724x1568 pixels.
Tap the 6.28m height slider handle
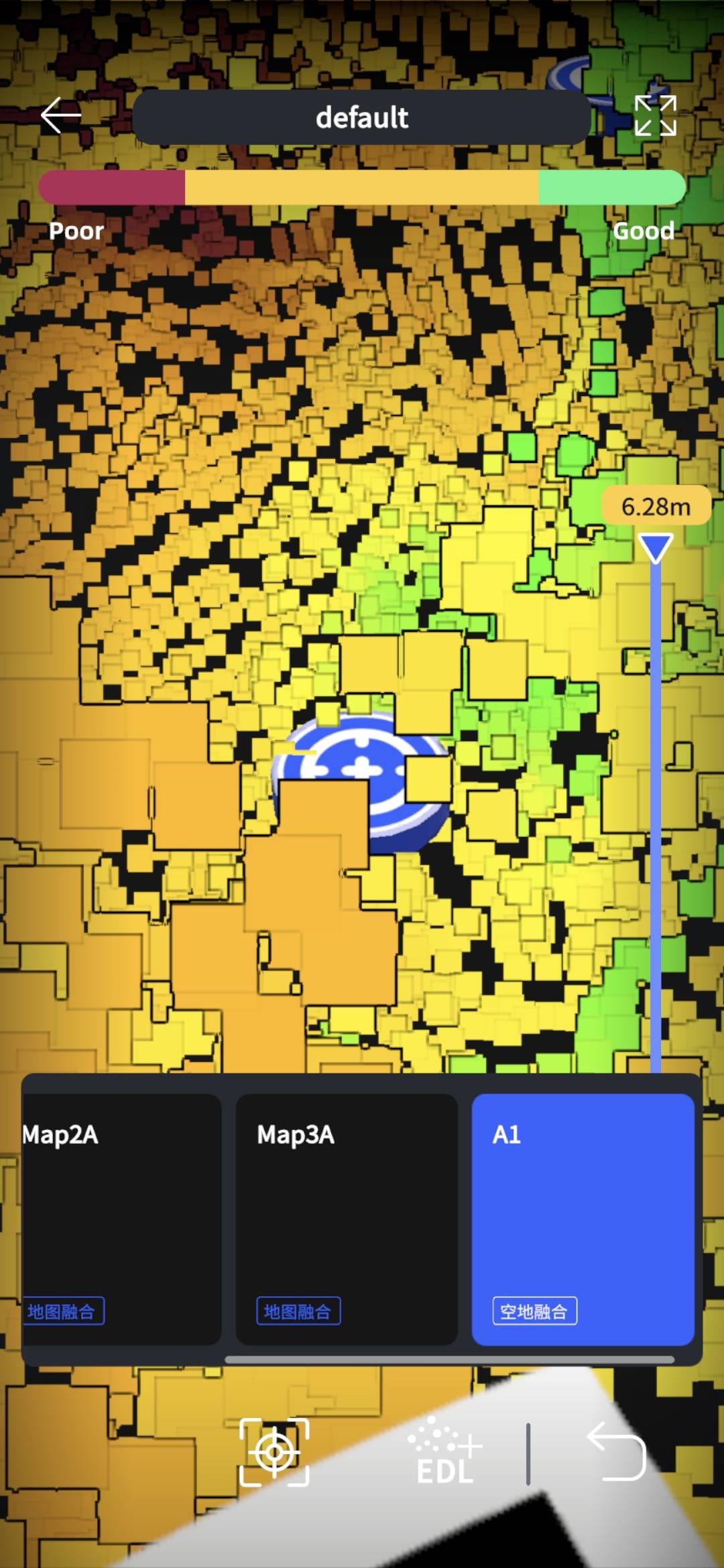(656, 547)
